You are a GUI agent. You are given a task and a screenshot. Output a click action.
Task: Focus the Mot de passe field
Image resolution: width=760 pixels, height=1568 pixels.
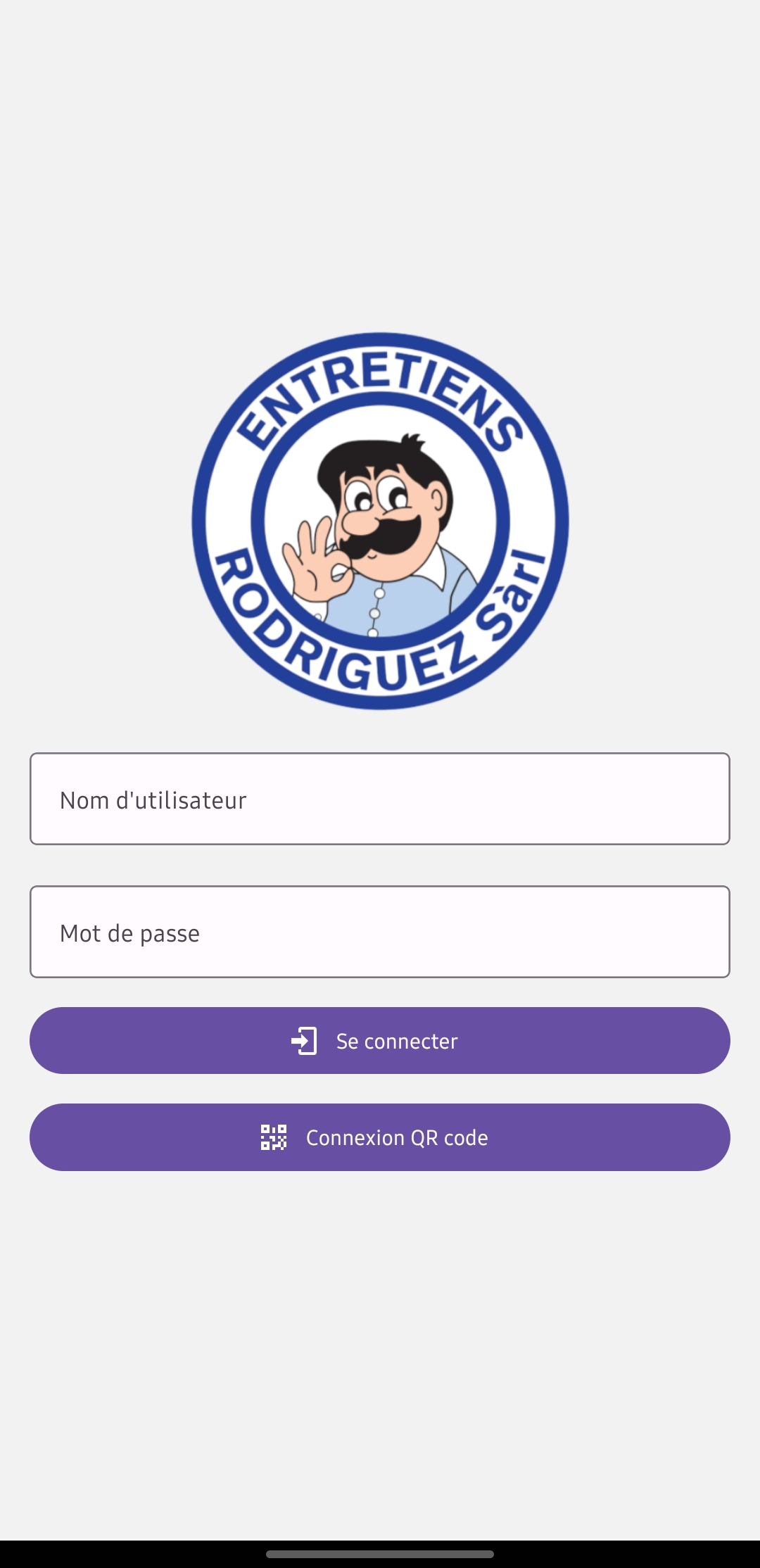click(x=380, y=932)
